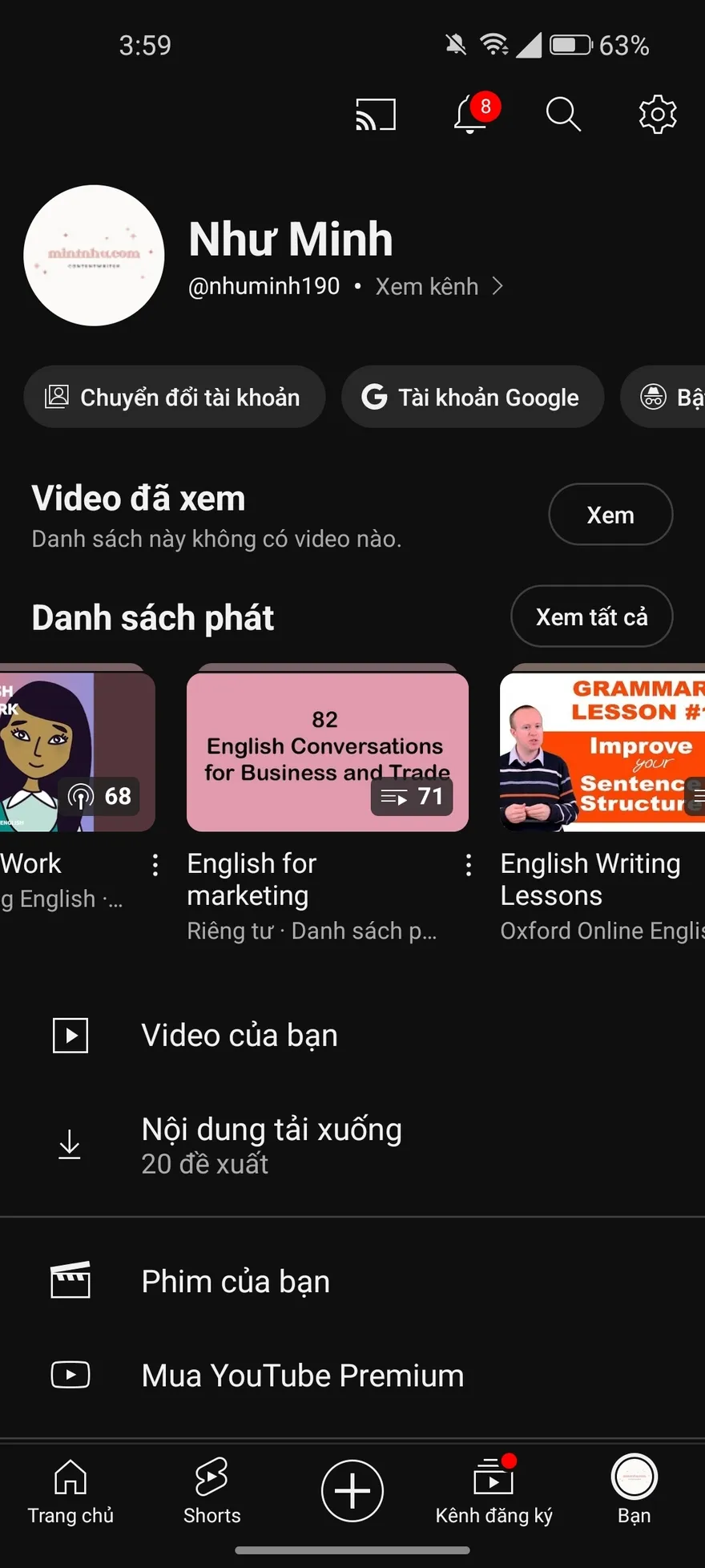
Task: Open notifications bell with 8 unread
Action: click(469, 115)
